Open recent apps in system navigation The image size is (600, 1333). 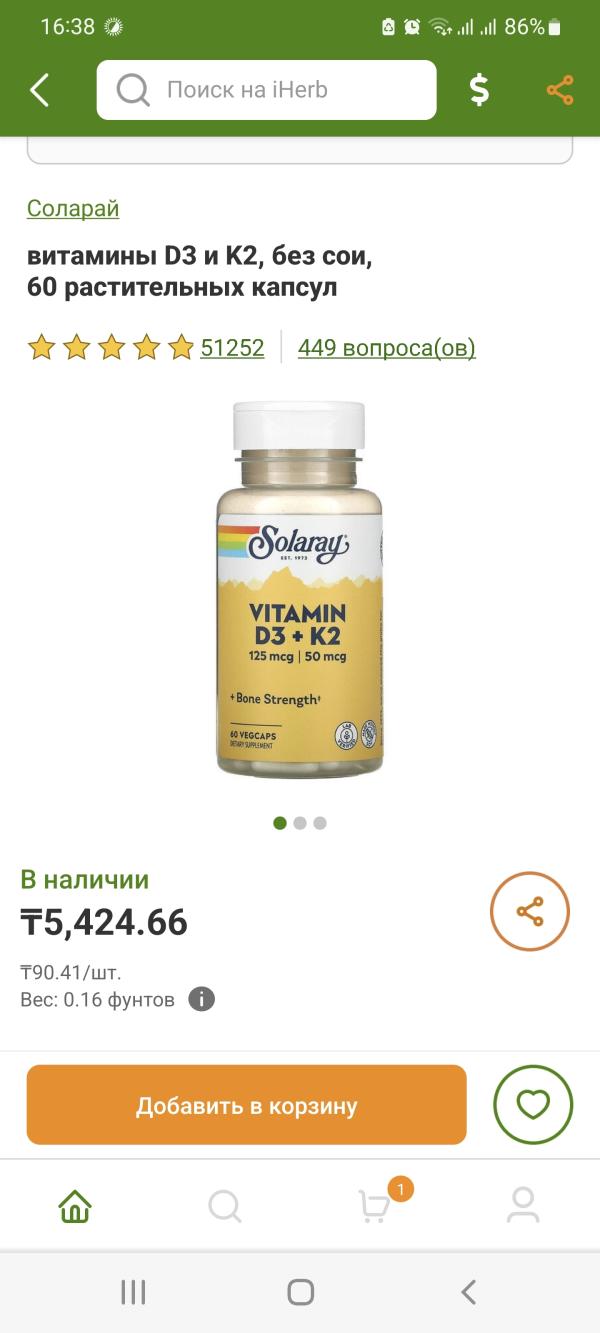(x=133, y=1292)
